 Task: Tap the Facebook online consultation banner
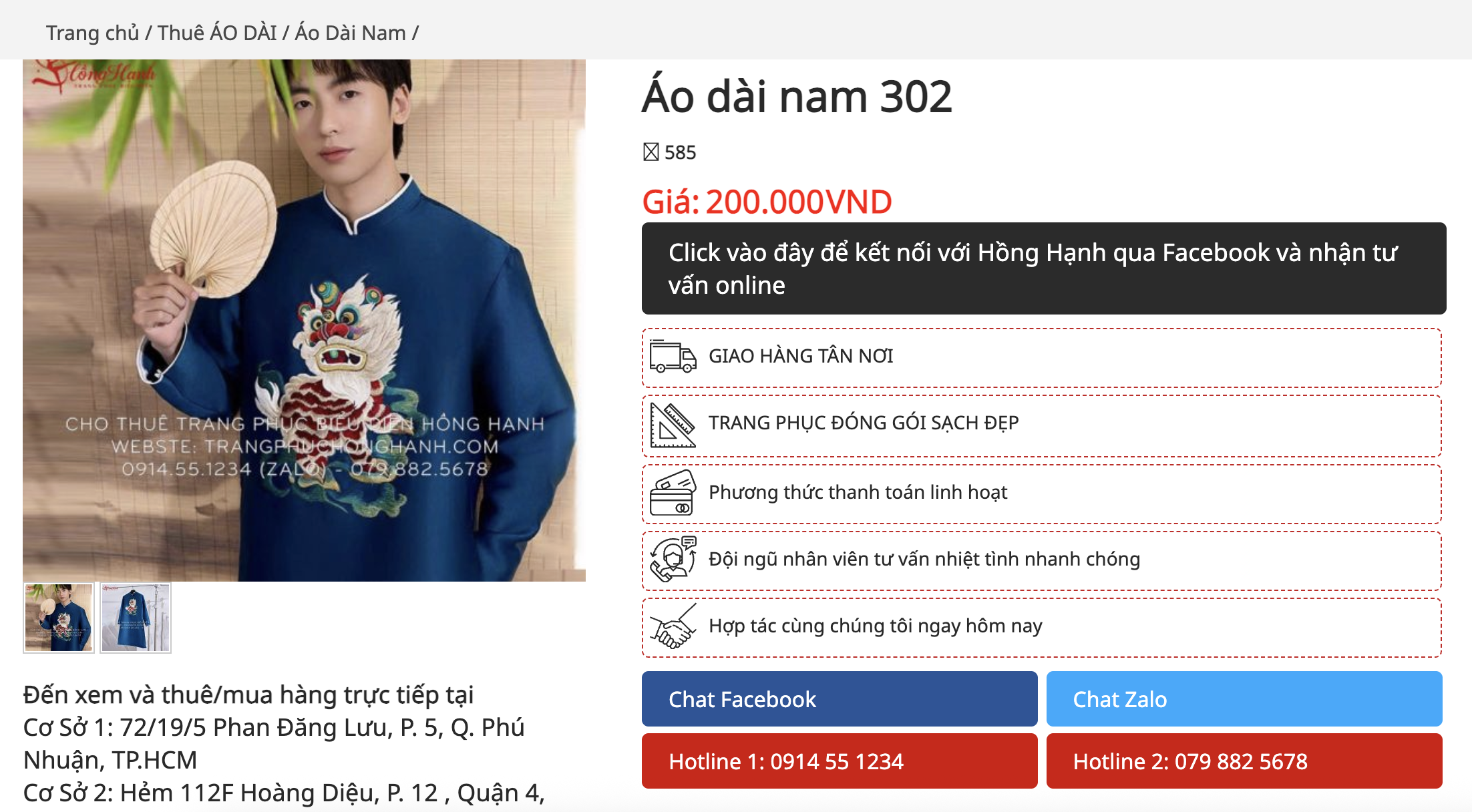1043,268
